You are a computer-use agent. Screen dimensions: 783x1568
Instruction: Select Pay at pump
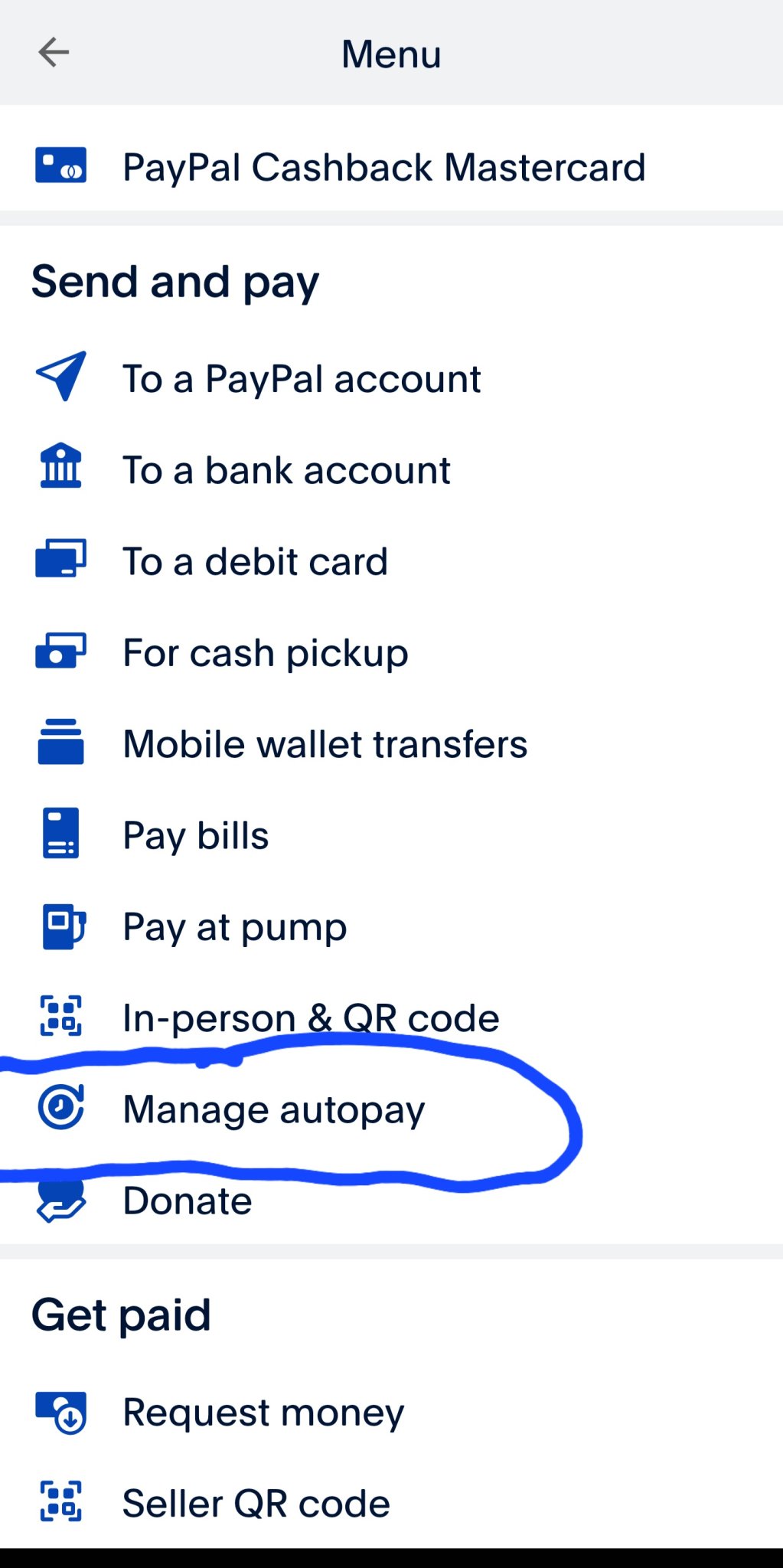point(391,926)
